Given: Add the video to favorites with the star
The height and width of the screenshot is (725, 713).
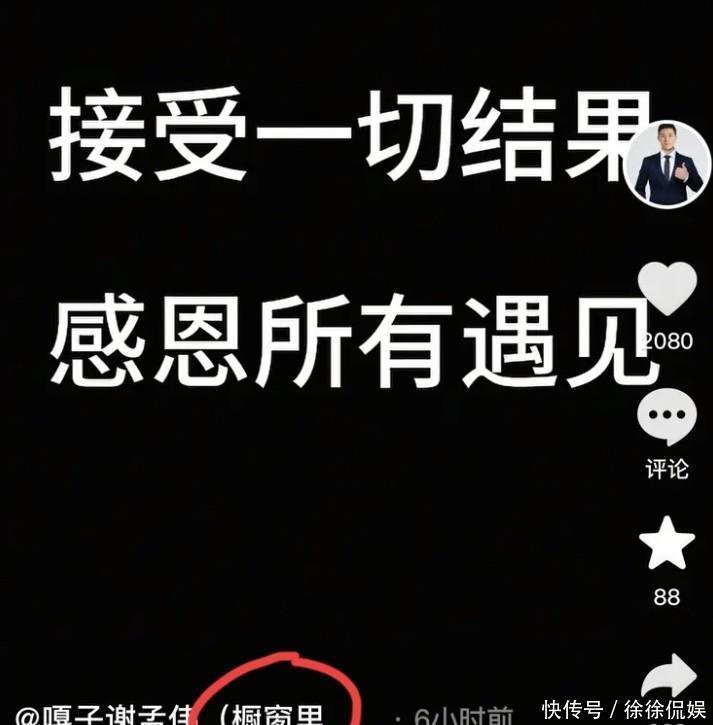Looking at the screenshot, I should pos(667,546).
